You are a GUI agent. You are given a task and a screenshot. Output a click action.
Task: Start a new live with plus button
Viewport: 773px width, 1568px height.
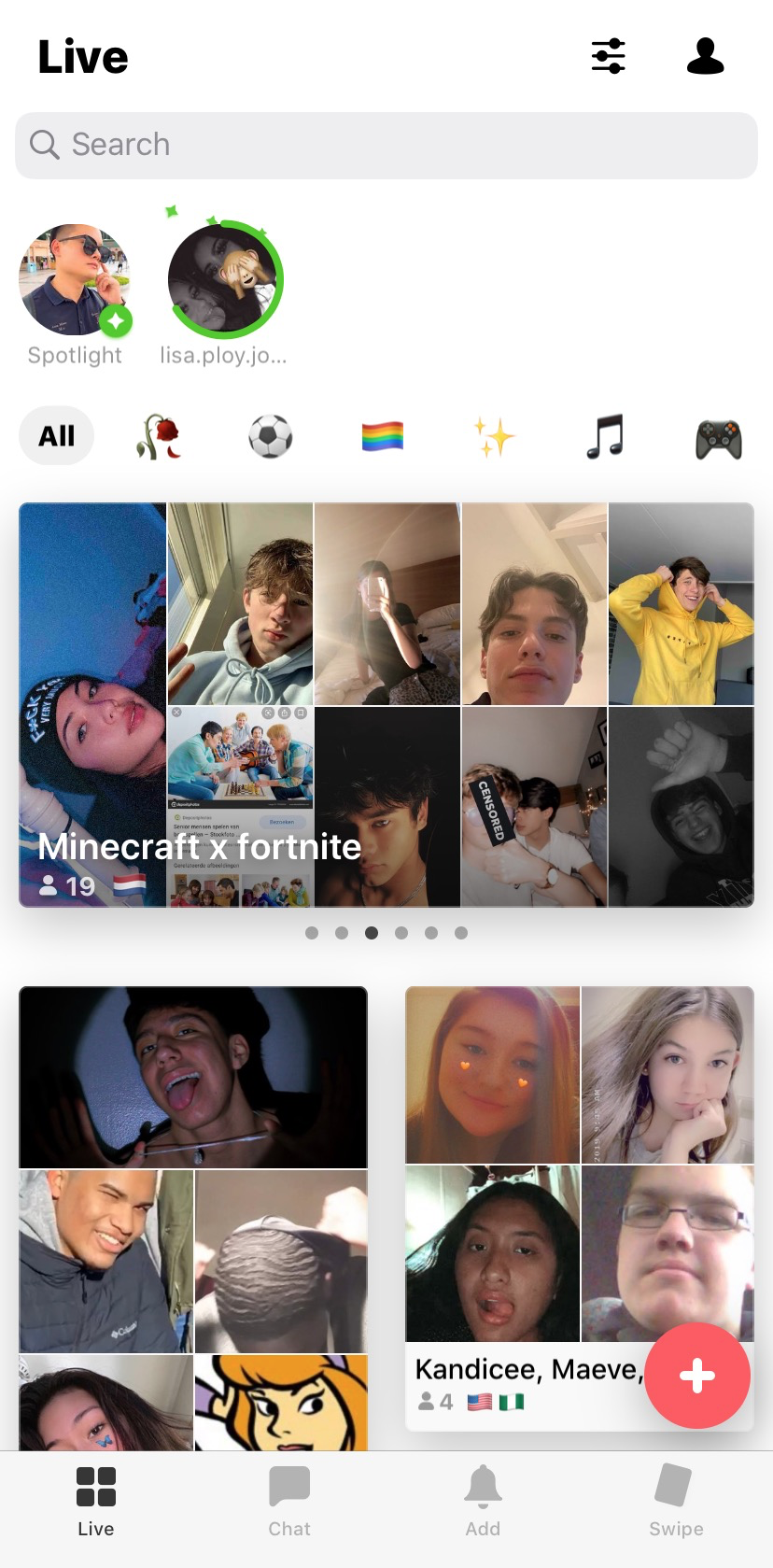tap(697, 1376)
